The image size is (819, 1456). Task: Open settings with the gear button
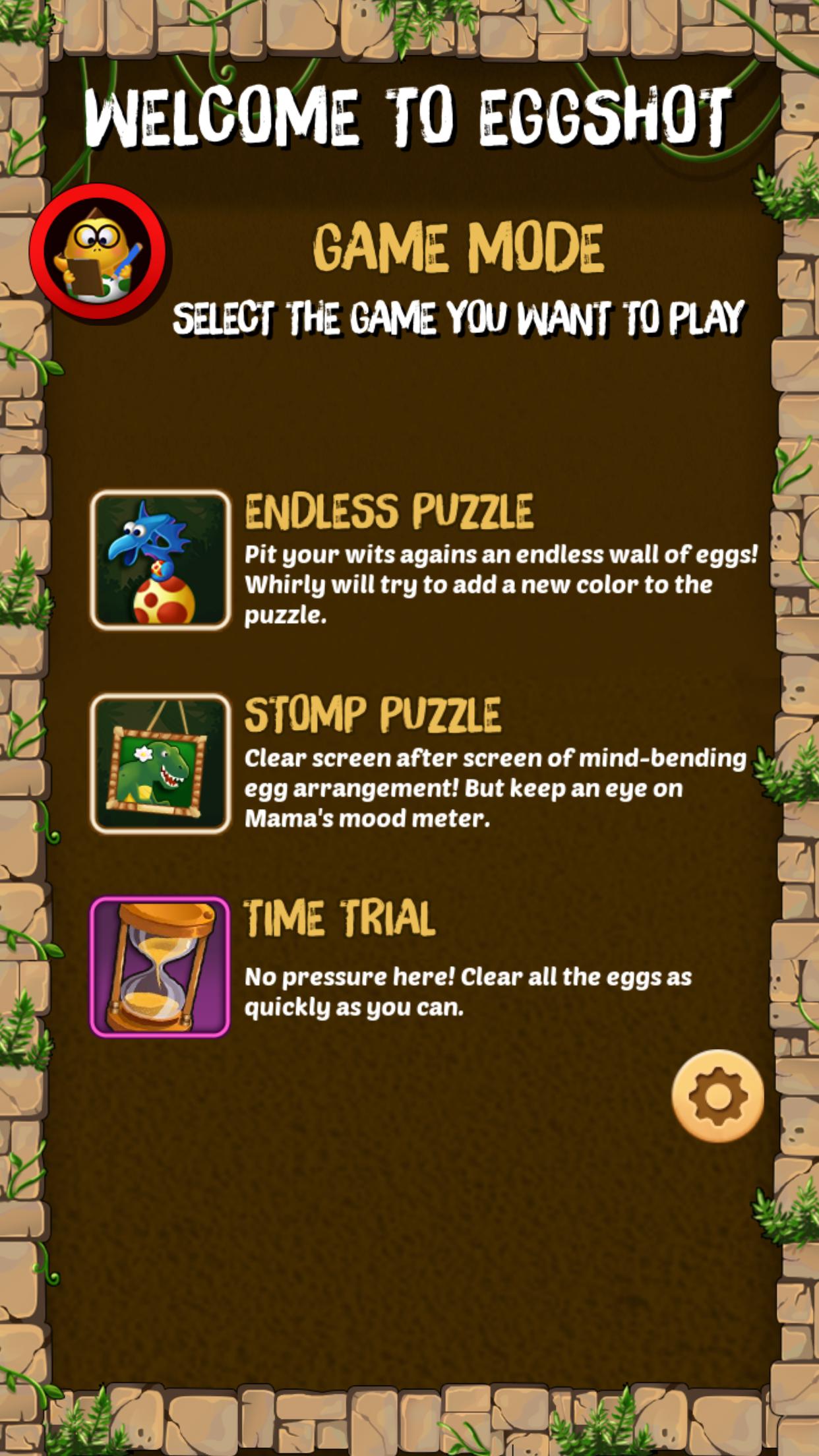coord(717,1096)
